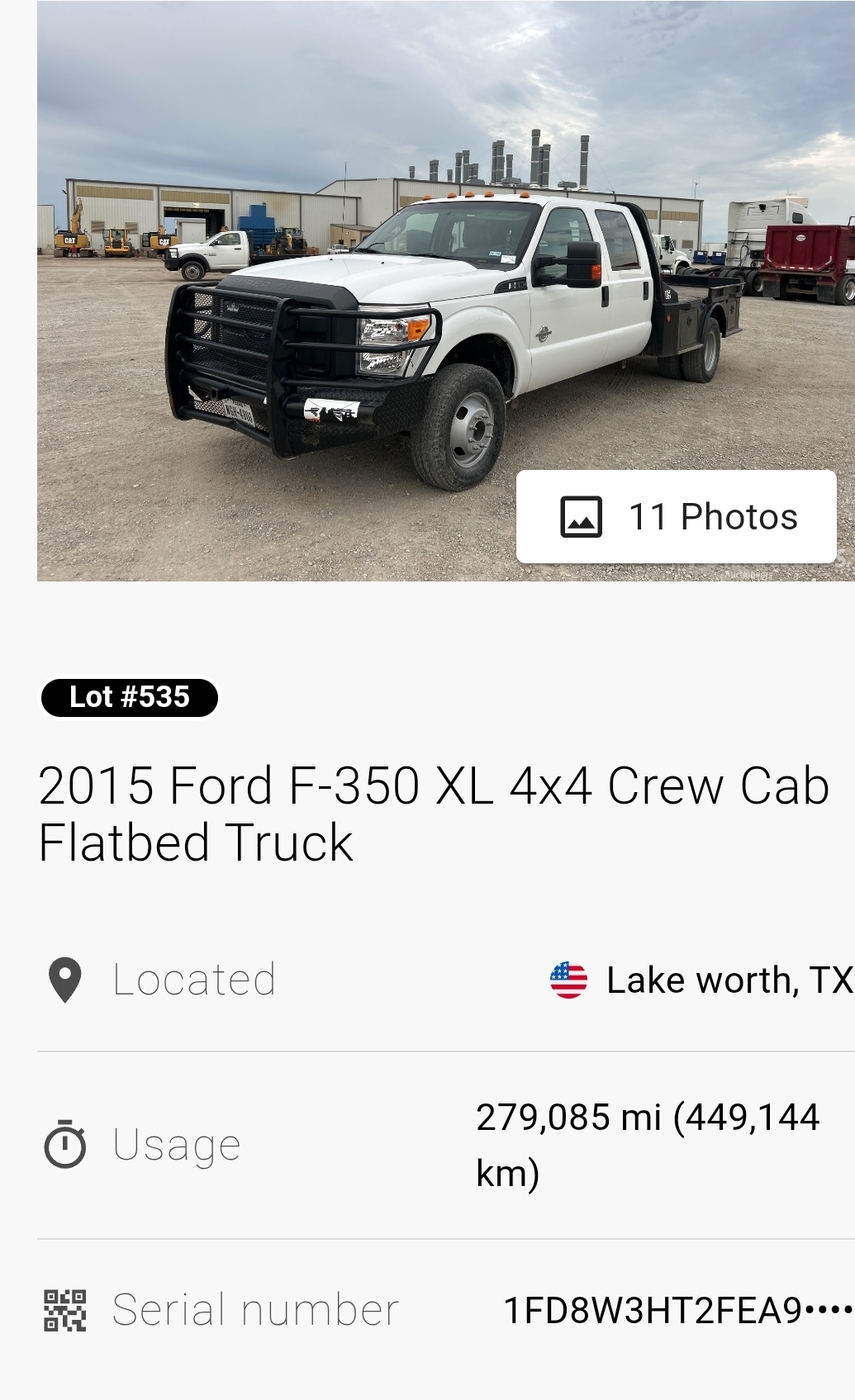The width and height of the screenshot is (855, 1400).
Task: Click the map marker icon in the Located row
Action: (x=65, y=980)
